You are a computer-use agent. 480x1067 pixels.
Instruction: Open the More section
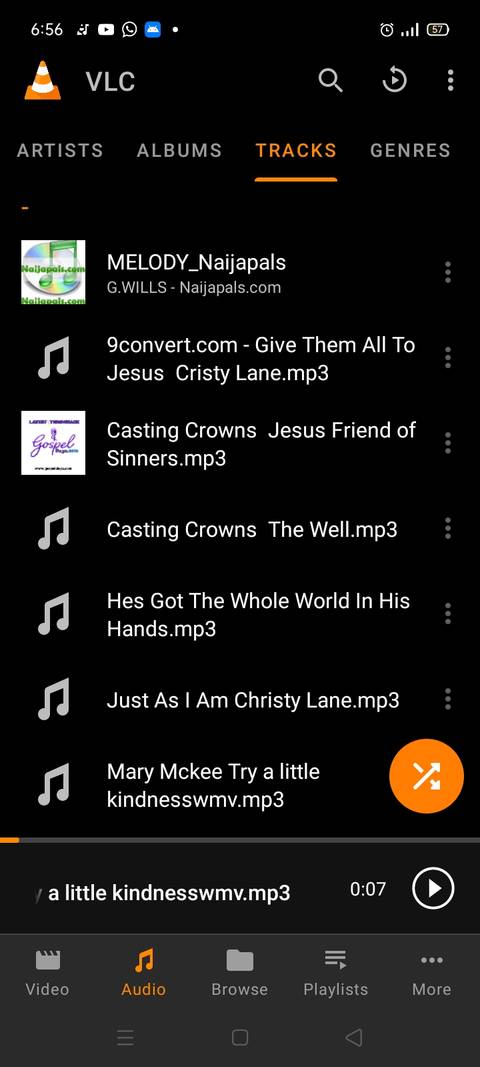pos(432,973)
